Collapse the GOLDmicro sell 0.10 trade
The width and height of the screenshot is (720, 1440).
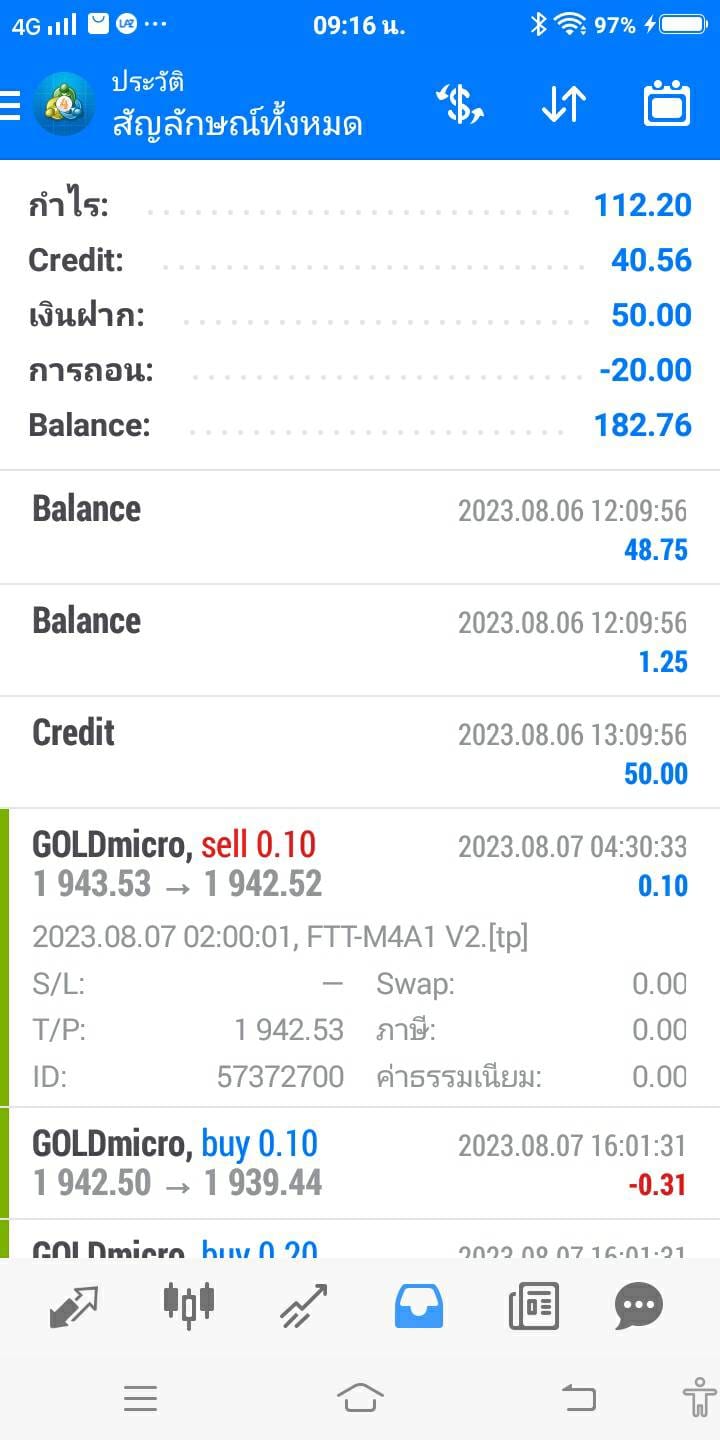point(360,957)
